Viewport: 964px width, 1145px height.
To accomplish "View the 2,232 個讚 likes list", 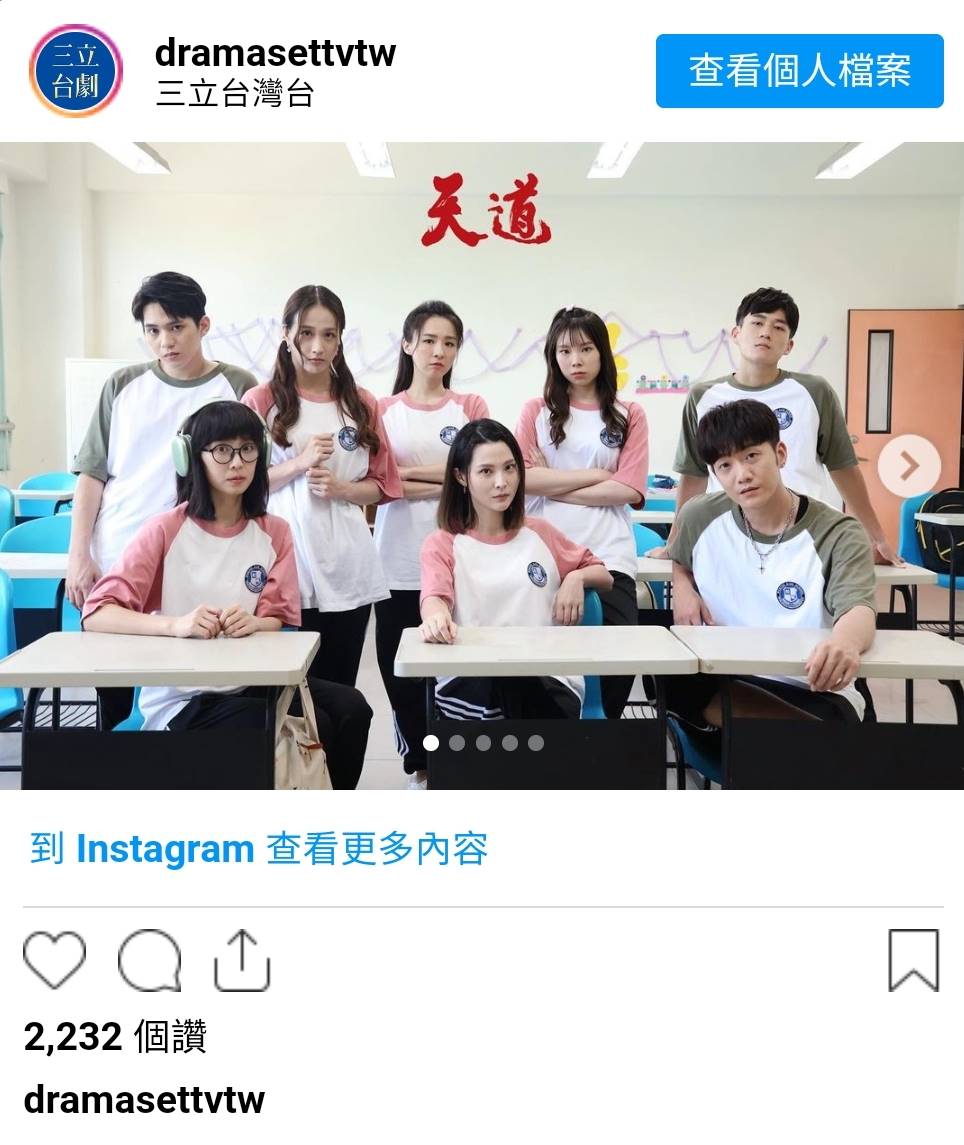I will (x=115, y=1037).
